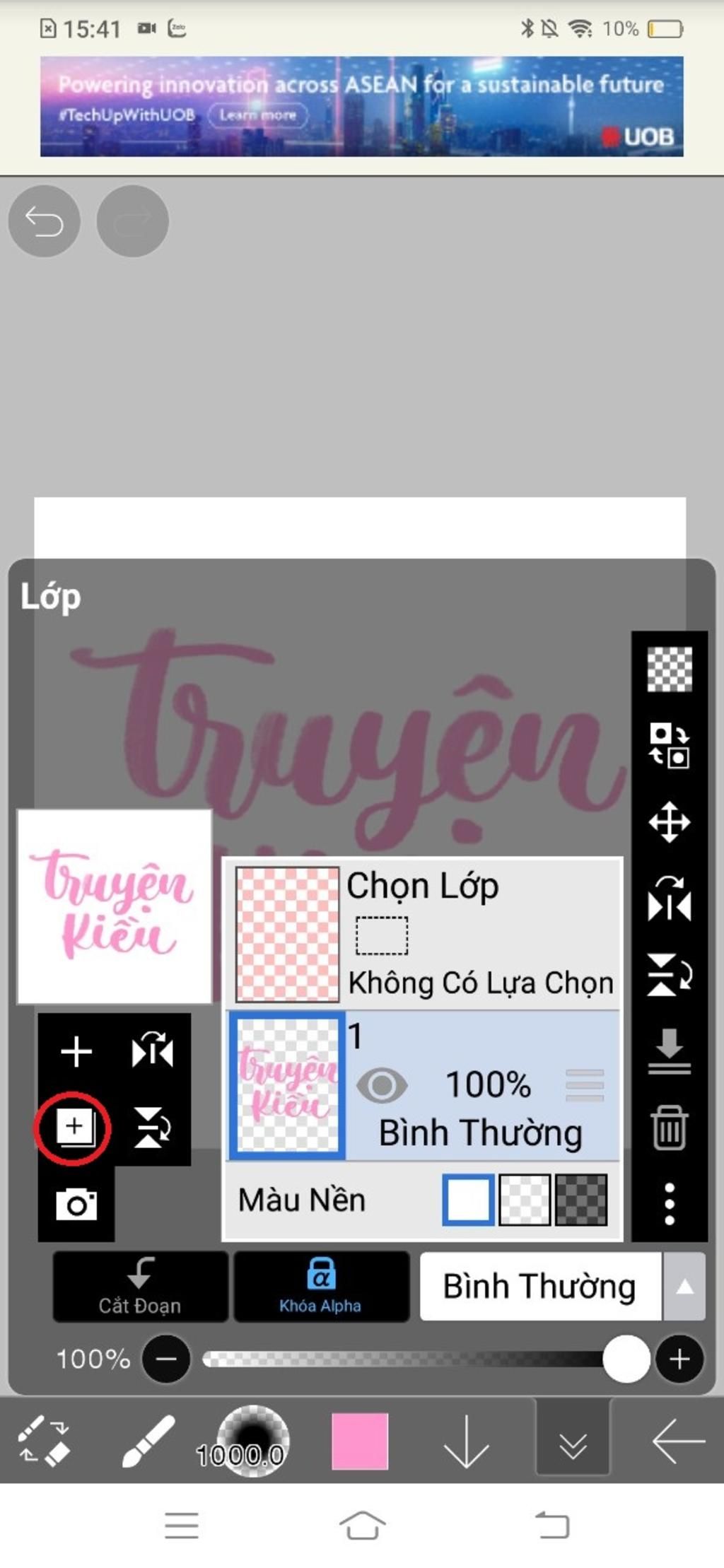Open the pink color swatch picker
This screenshot has width=724, height=1568.
coord(360,1441)
